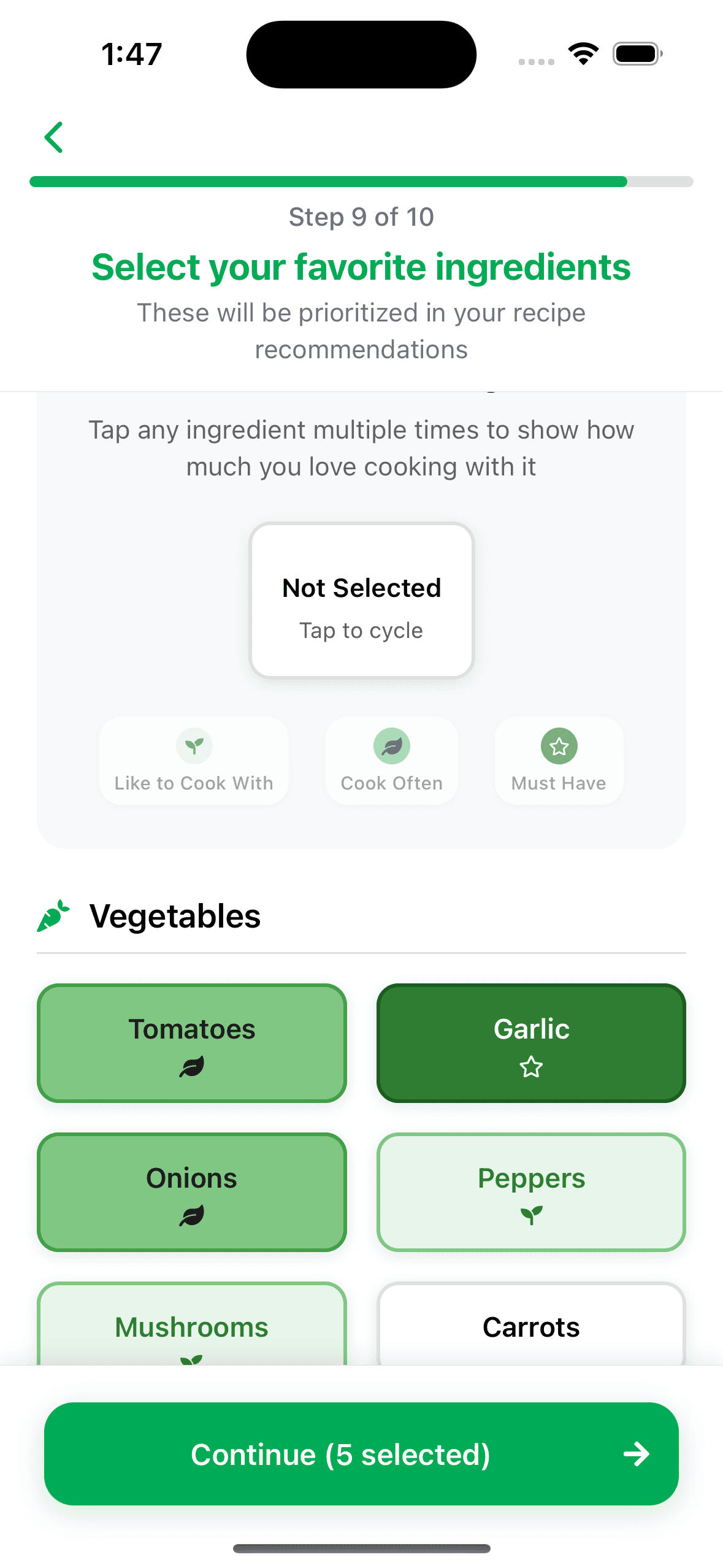Tap the leaf icon for Cook Often
Viewport: 723px width, 1568px height.
[391, 746]
